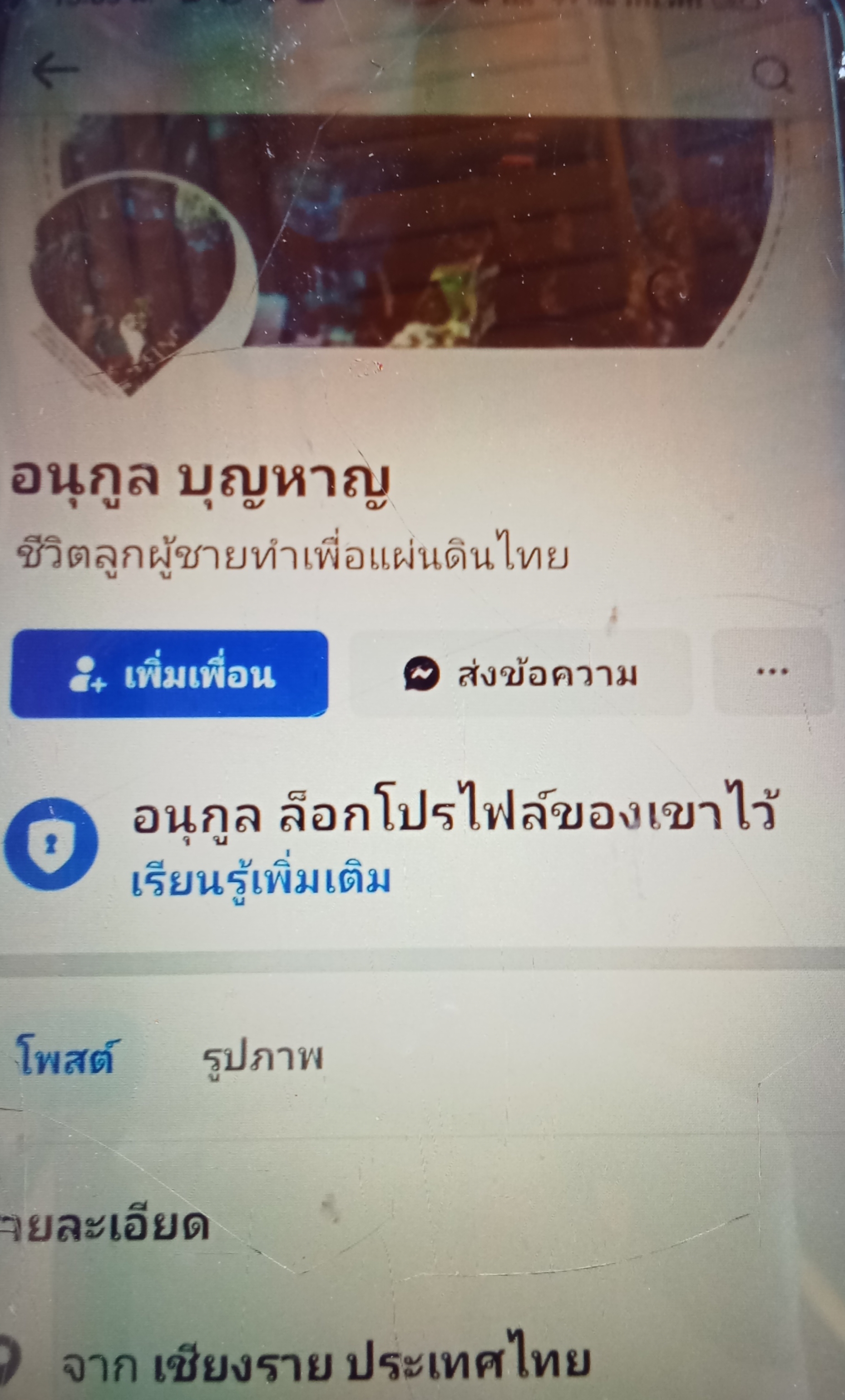The image size is (845, 1400).
Task: Switch to the รูปภาพ tab
Action: tap(262, 1058)
